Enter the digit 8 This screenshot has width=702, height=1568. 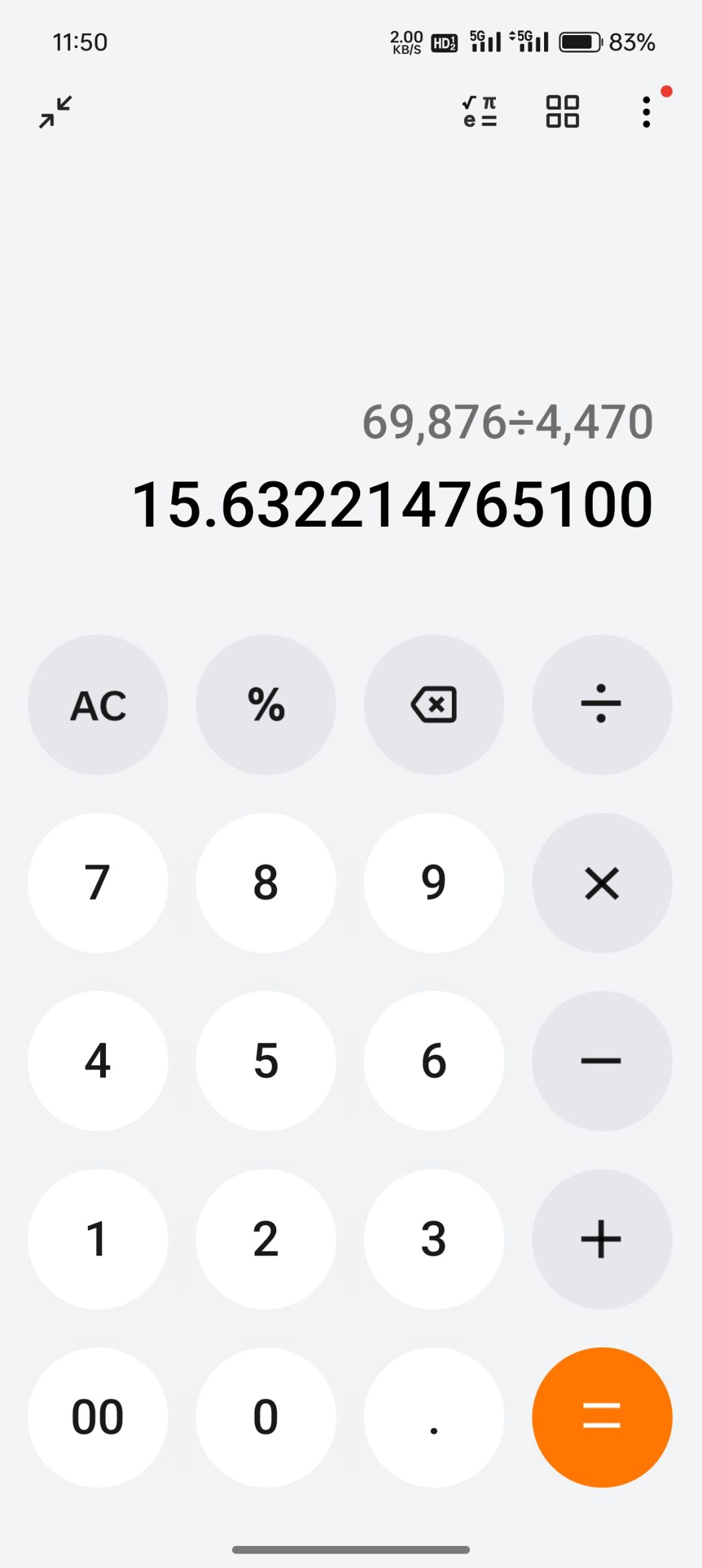point(266,883)
